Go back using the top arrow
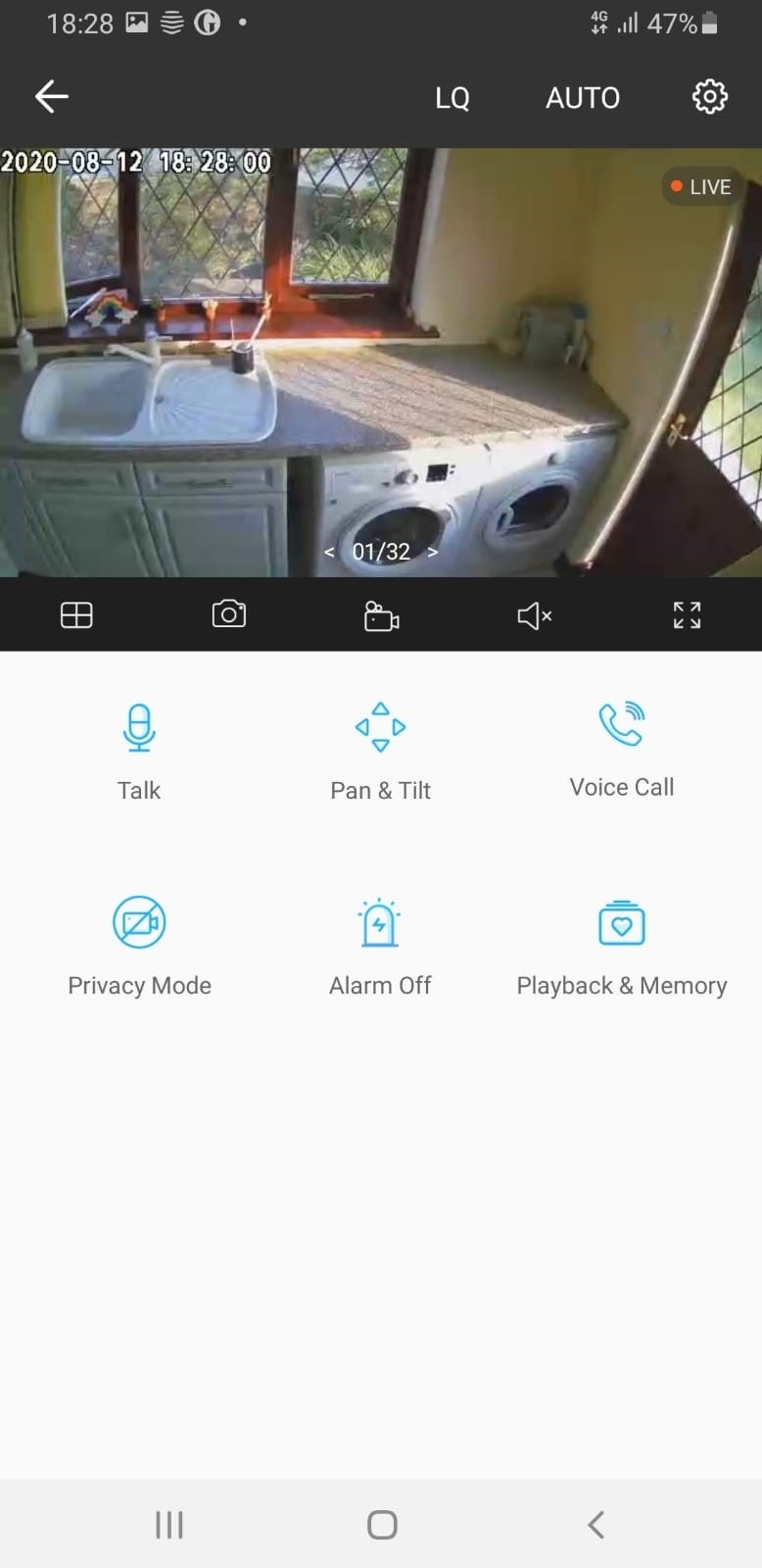Image resolution: width=762 pixels, height=1568 pixels. coord(52,96)
